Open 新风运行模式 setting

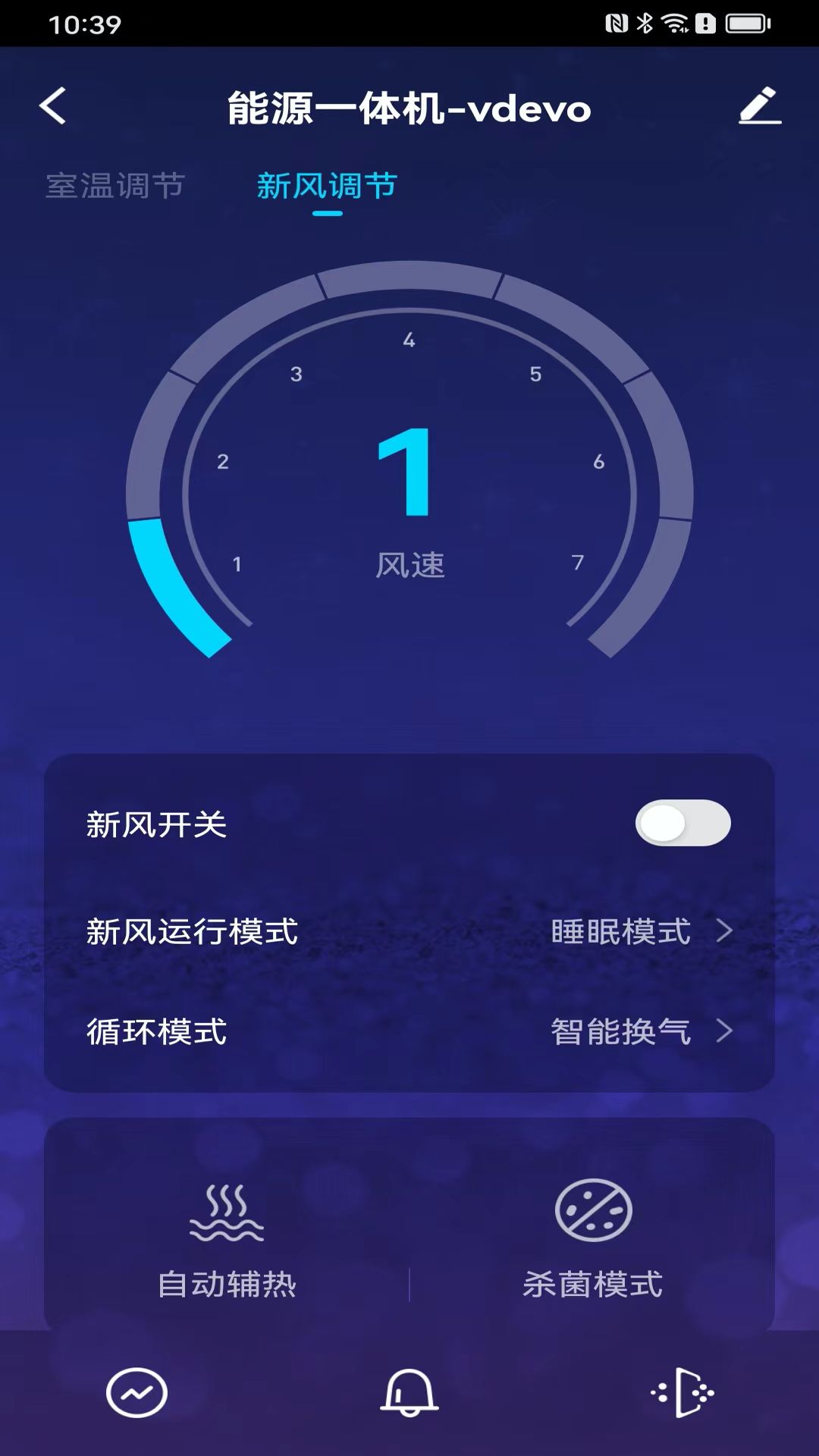pos(409,931)
